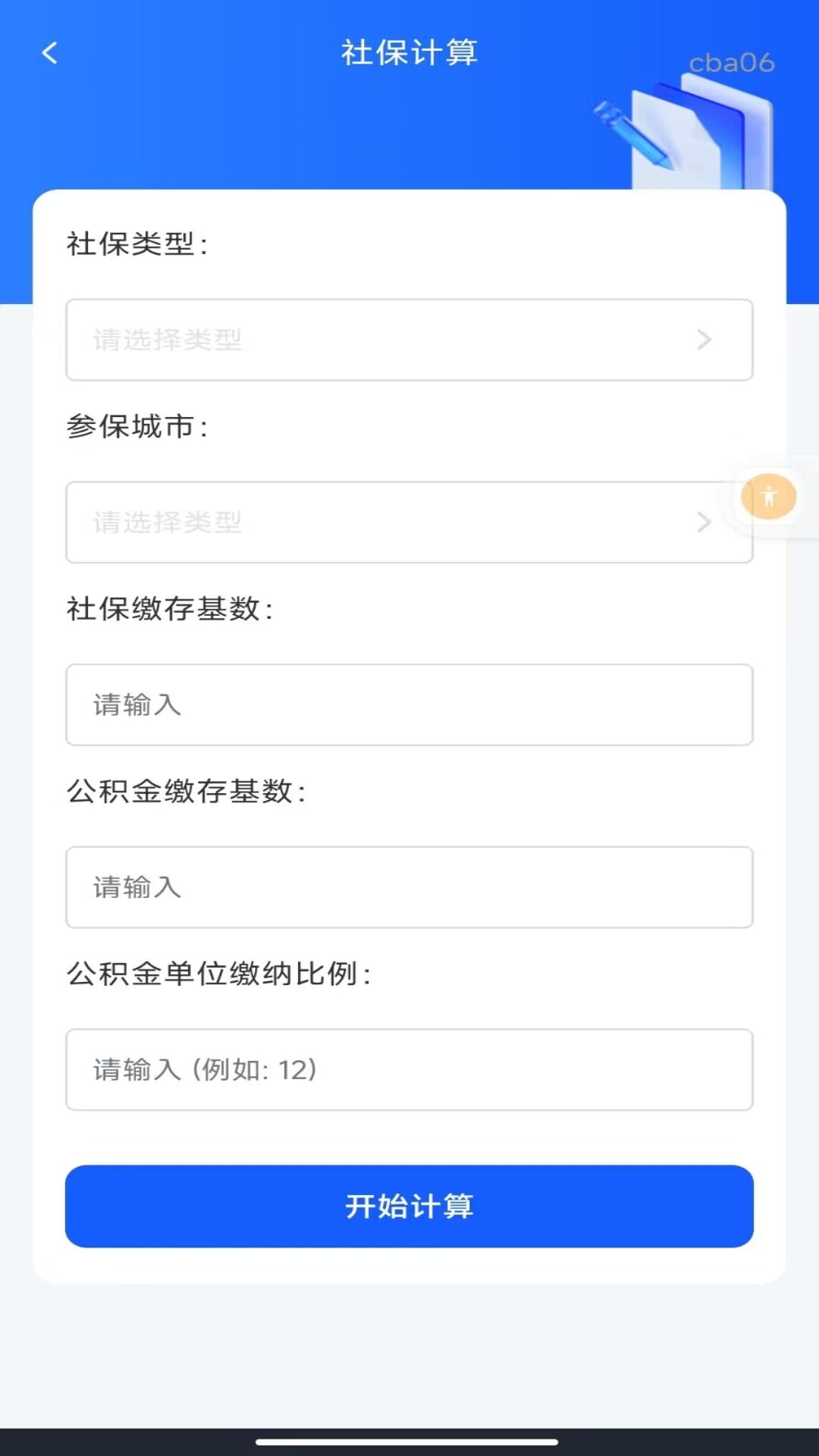Viewport: 819px width, 1456px height.
Task: Tap the home indicator bar at bottom
Action: click(x=409, y=1438)
